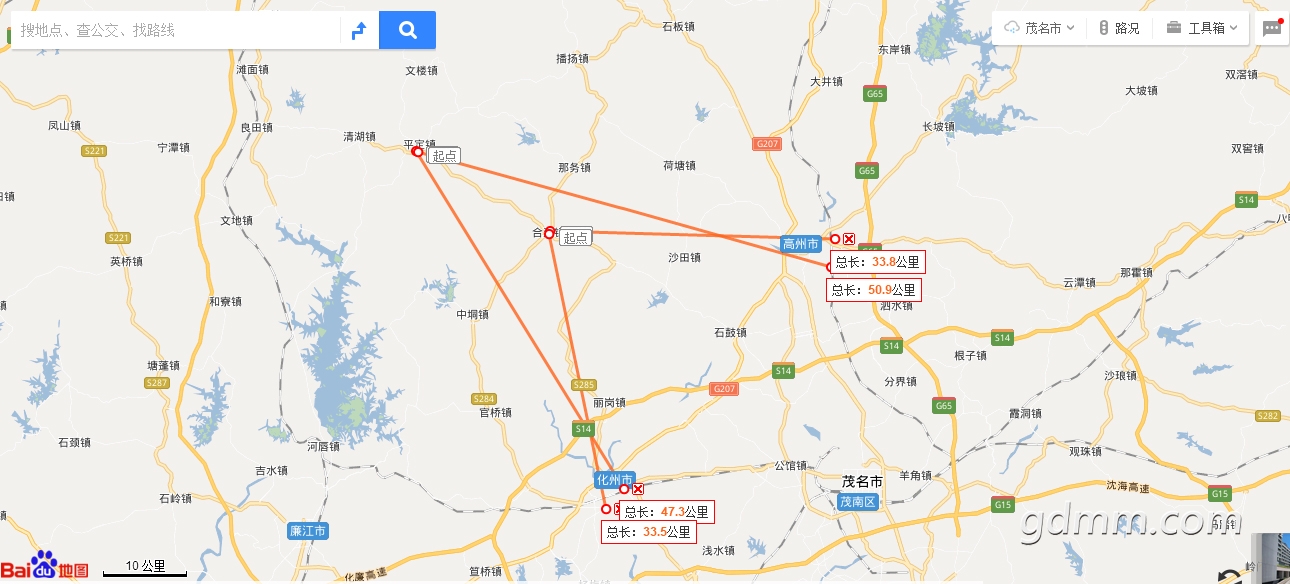The height and width of the screenshot is (584, 1290).
Task: Remove the measurement near 化州市
Action: coord(638,489)
